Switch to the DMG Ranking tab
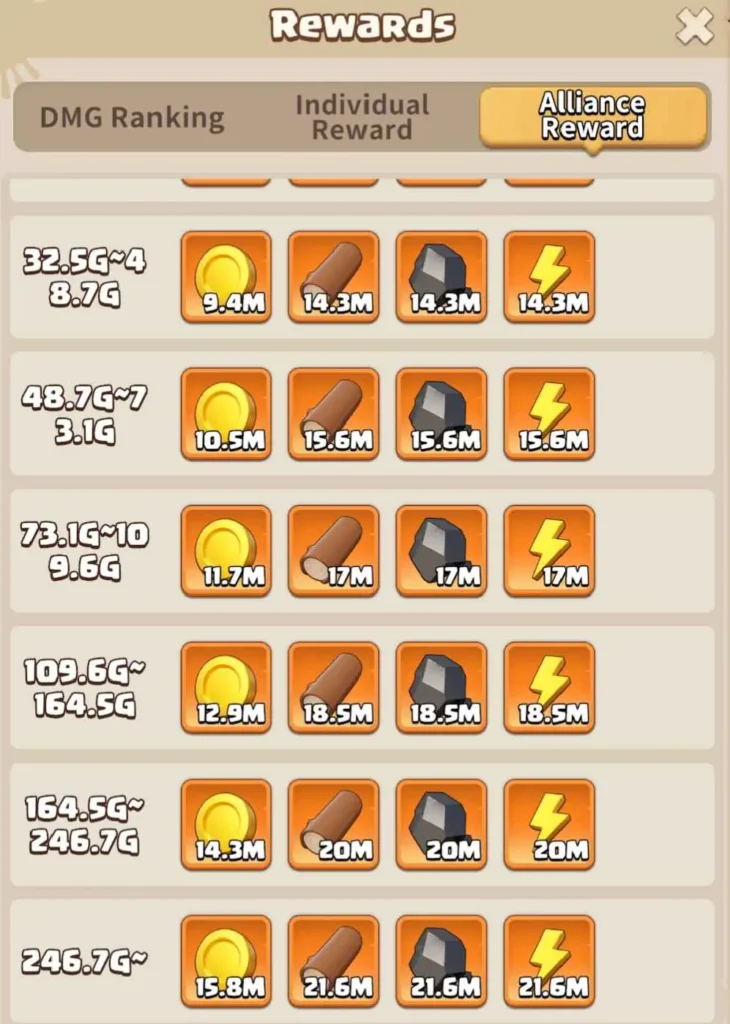Viewport: 730px width, 1024px height. pyautogui.click(x=131, y=118)
